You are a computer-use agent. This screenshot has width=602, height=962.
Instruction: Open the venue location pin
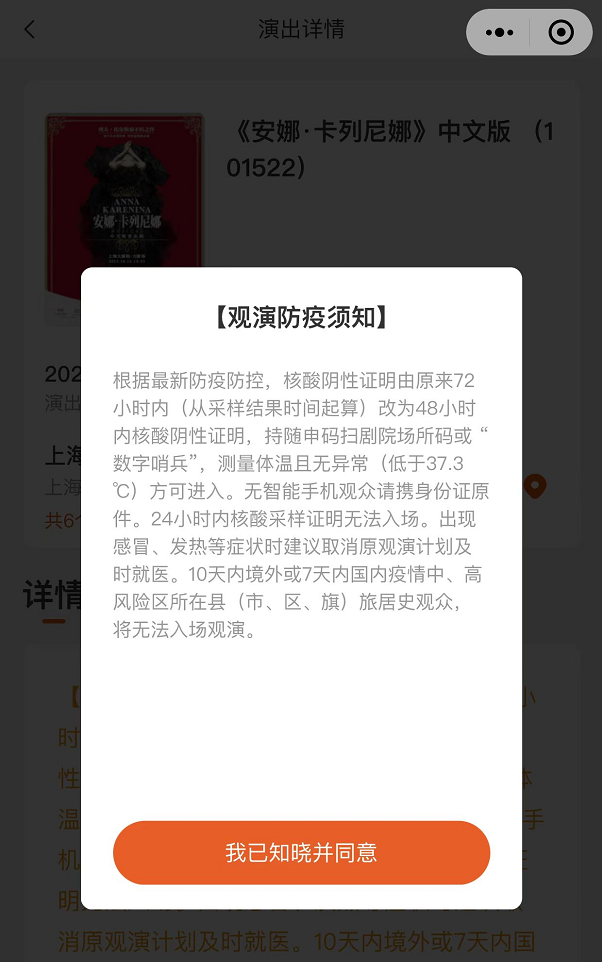(536, 487)
